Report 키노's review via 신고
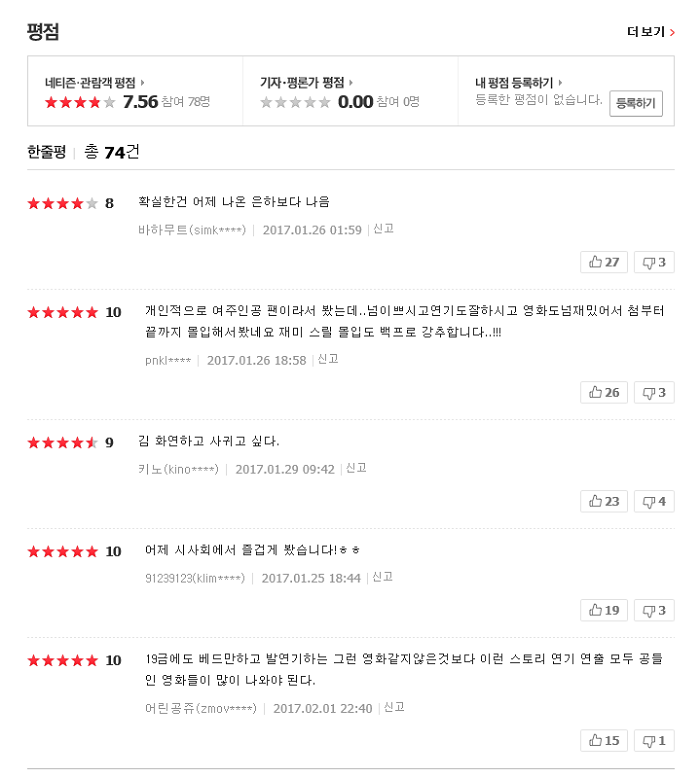 click(356, 468)
